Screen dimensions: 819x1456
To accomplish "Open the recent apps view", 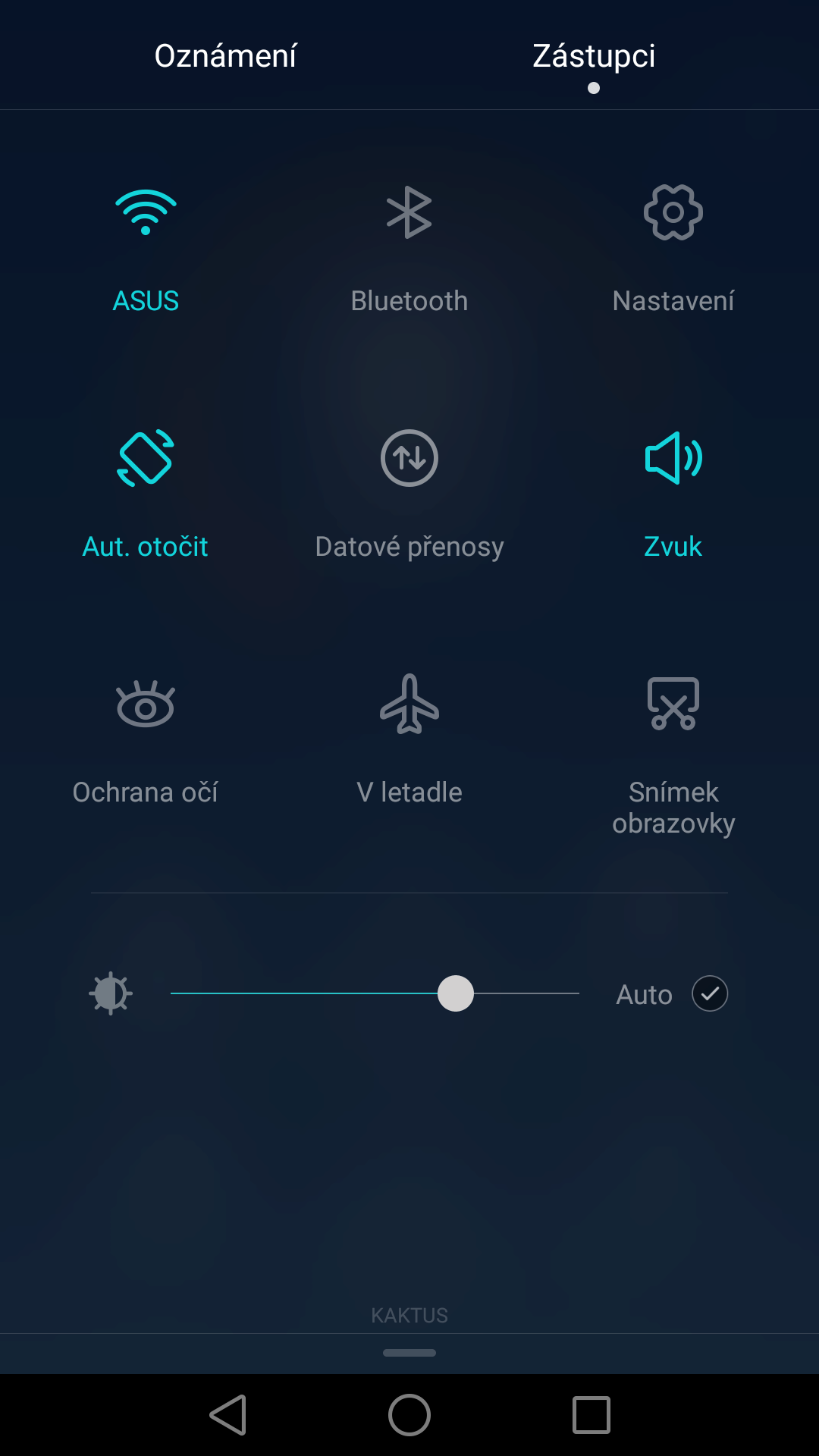I will pyautogui.click(x=591, y=1415).
